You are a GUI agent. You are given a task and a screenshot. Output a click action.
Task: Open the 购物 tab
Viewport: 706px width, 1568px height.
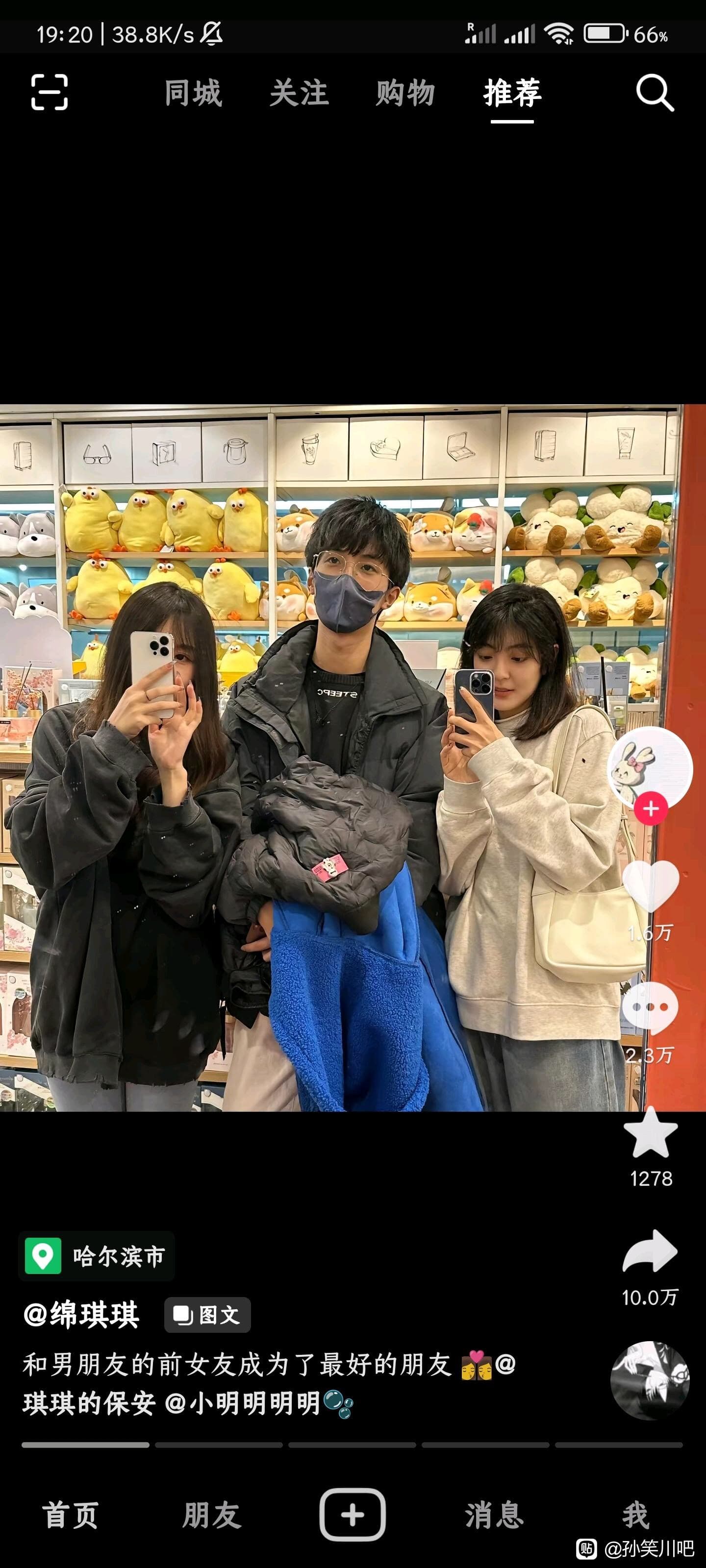pyautogui.click(x=405, y=93)
